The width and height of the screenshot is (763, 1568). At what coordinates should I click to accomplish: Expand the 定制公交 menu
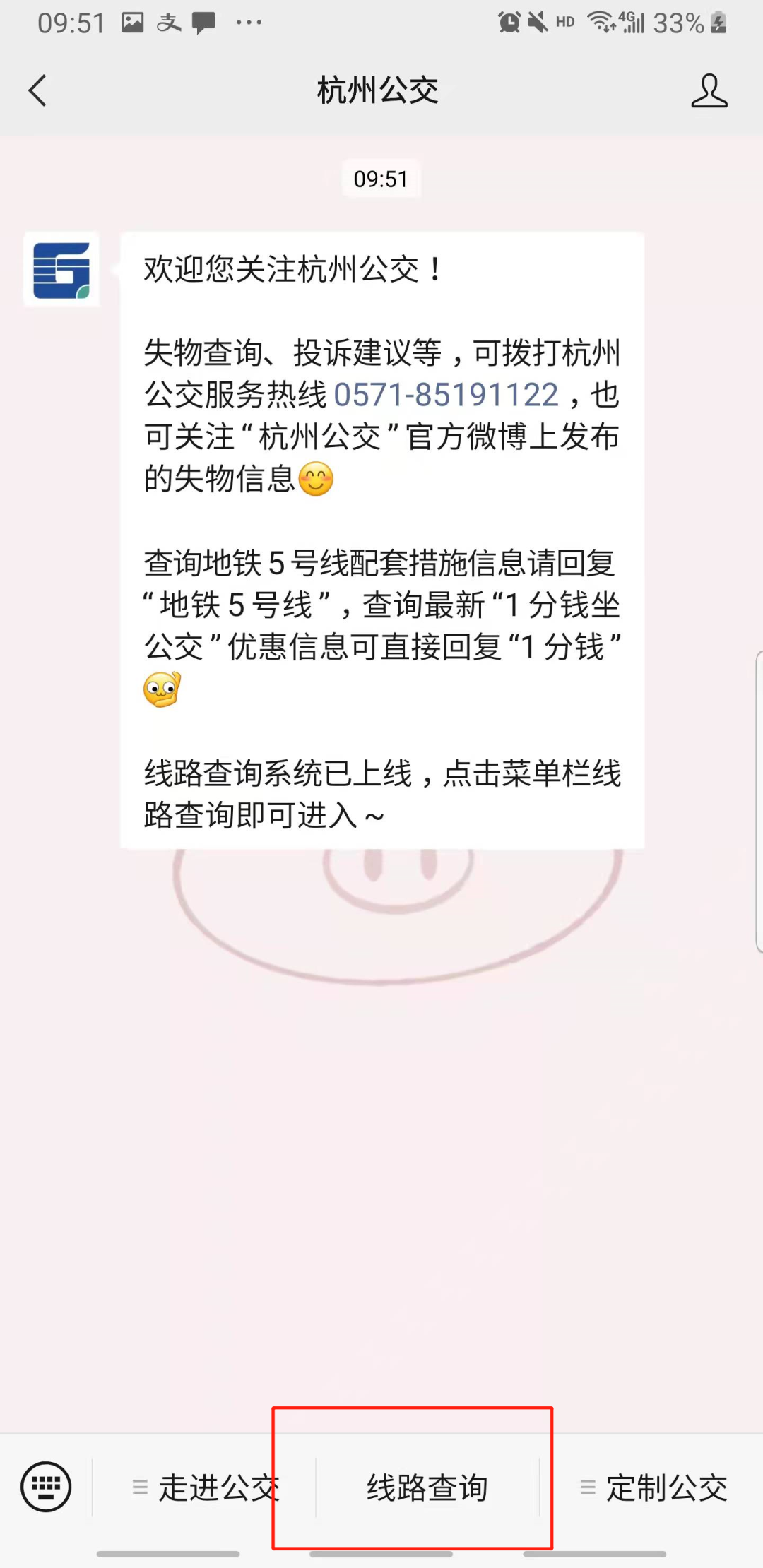click(x=653, y=1487)
